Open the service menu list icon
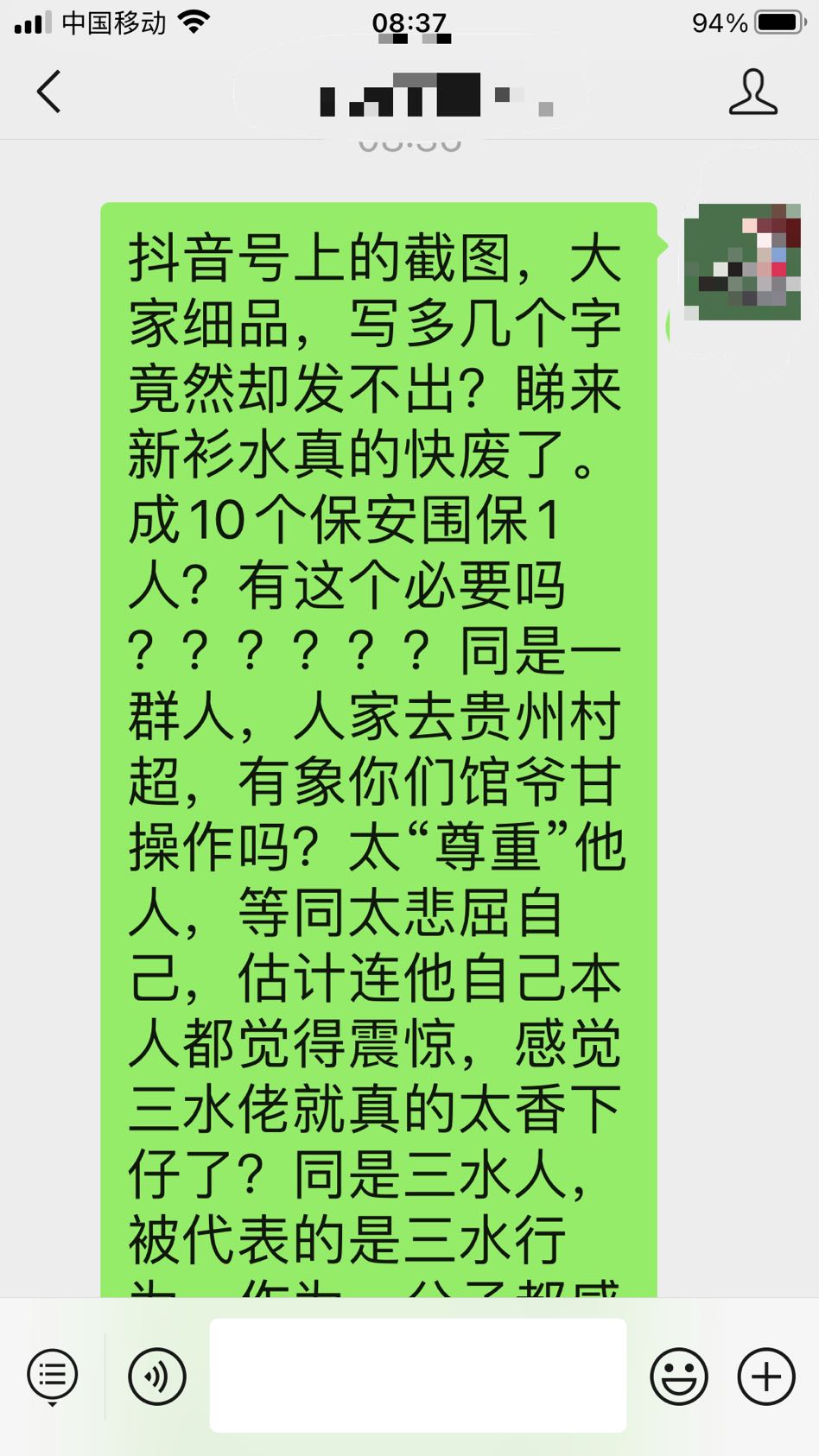 [53, 1375]
